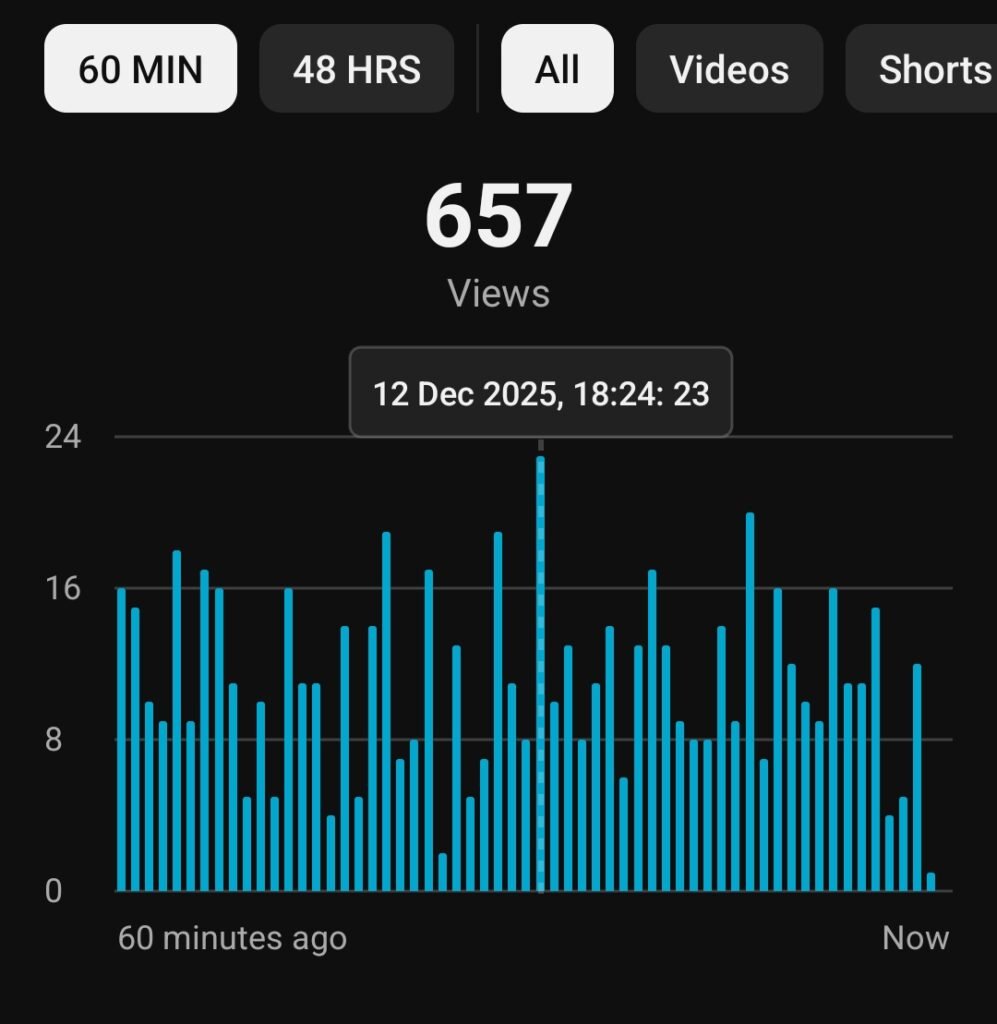This screenshot has width=997, height=1024.
Task: Click the Now axis label
Action: point(916,938)
